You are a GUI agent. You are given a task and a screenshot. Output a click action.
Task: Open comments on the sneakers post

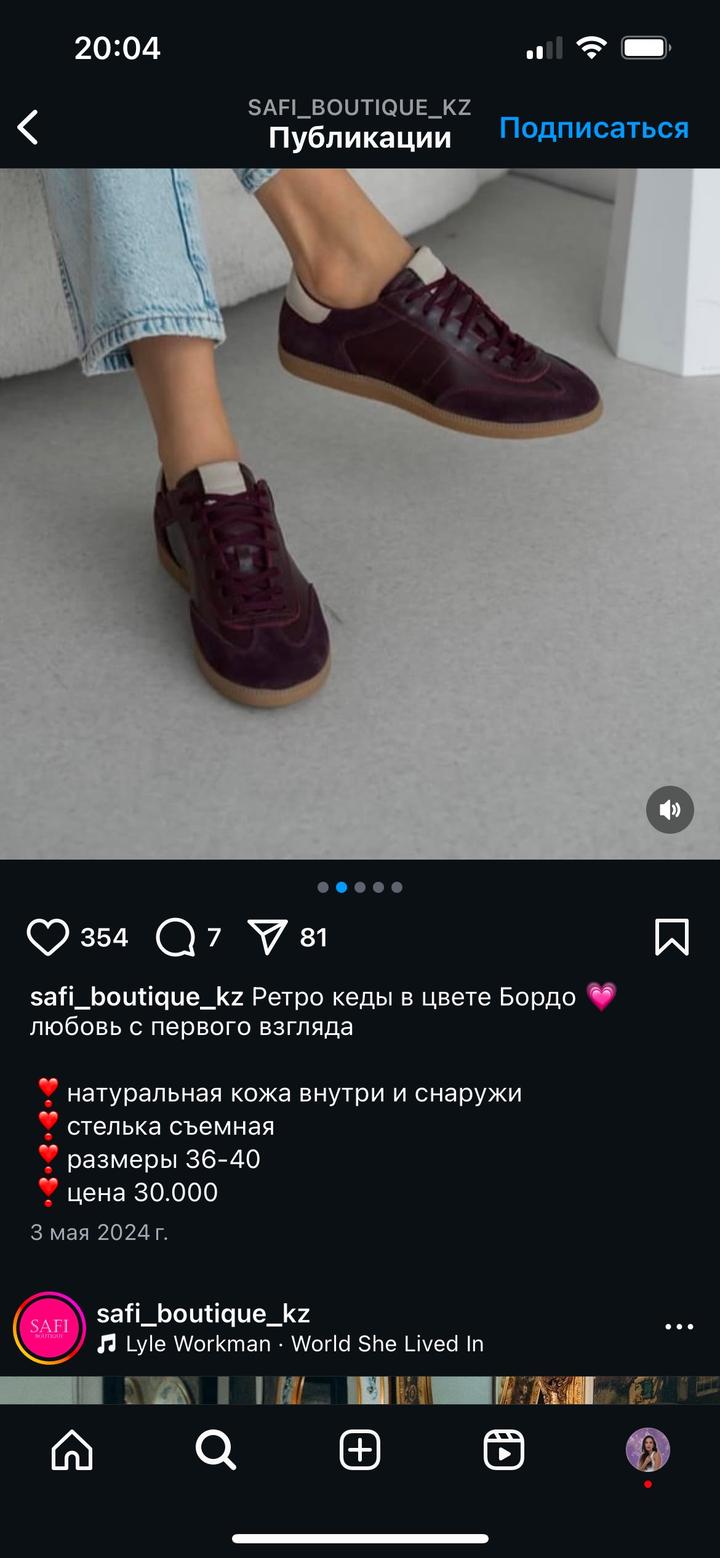click(x=176, y=937)
